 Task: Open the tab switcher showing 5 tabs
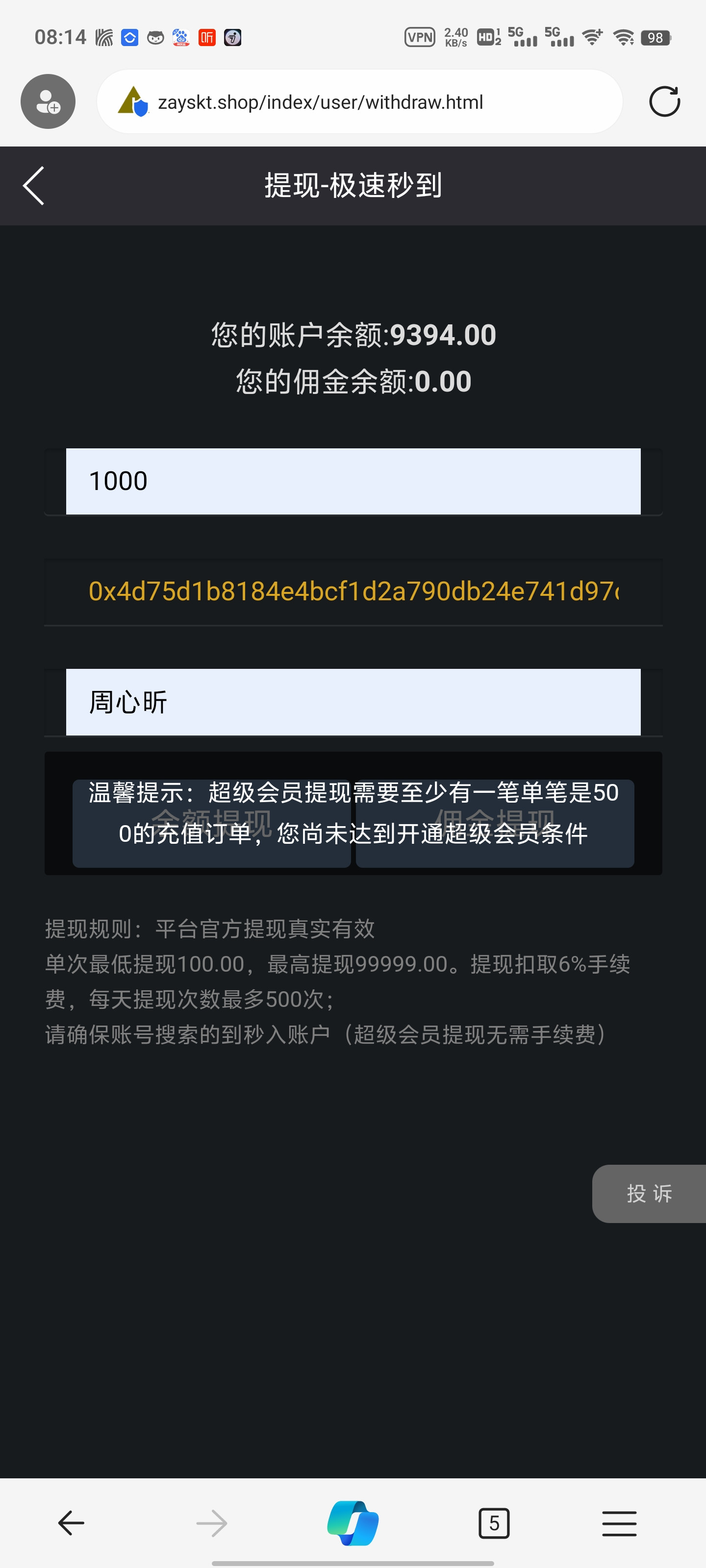coord(494,1523)
